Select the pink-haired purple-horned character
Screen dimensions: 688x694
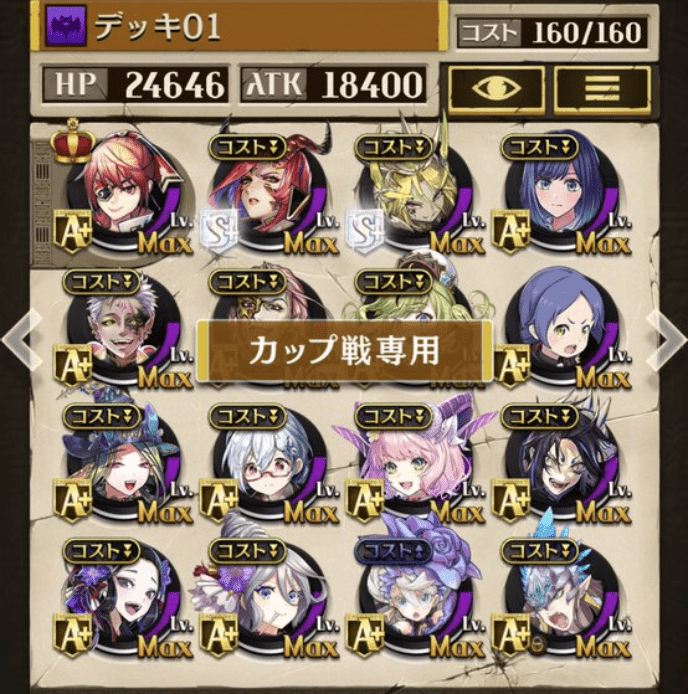(406, 466)
